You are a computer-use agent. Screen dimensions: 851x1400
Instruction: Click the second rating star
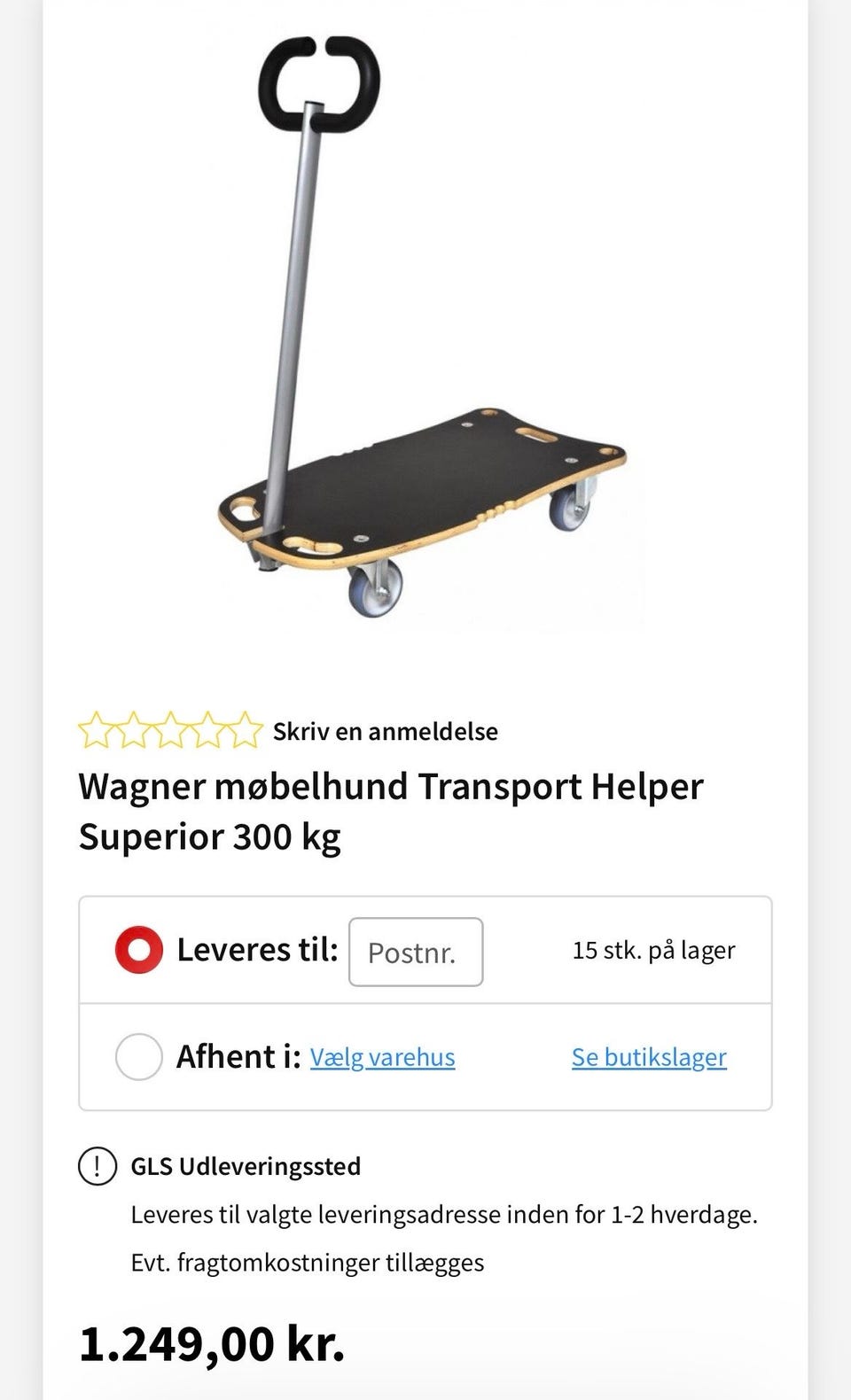(134, 728)
